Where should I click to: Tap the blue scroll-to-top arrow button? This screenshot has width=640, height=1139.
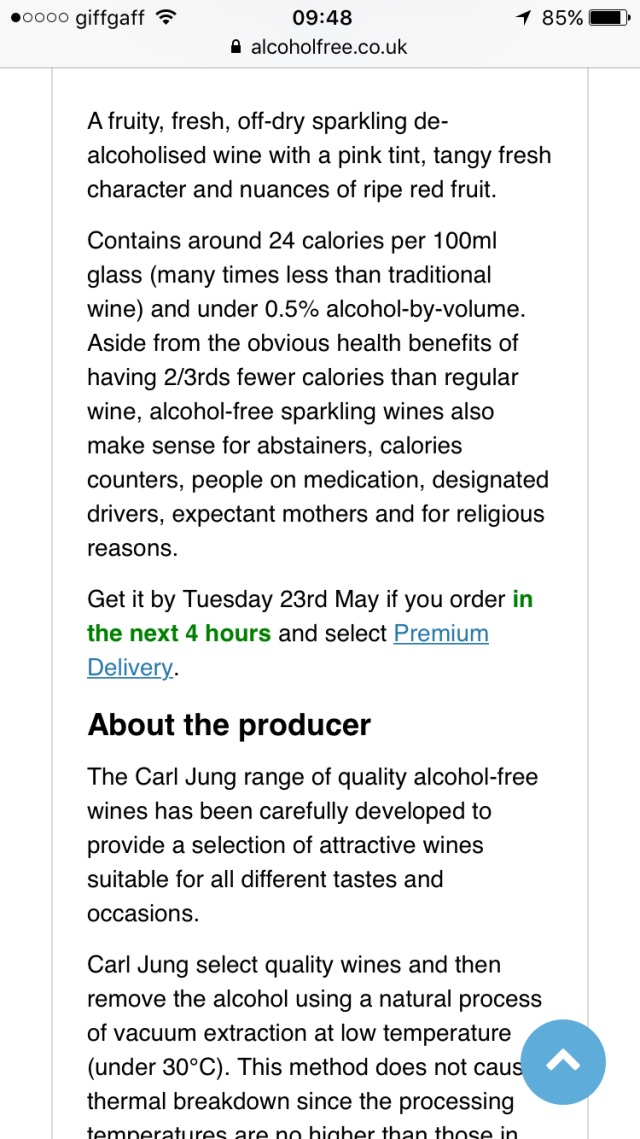[x=563, y=1061]
